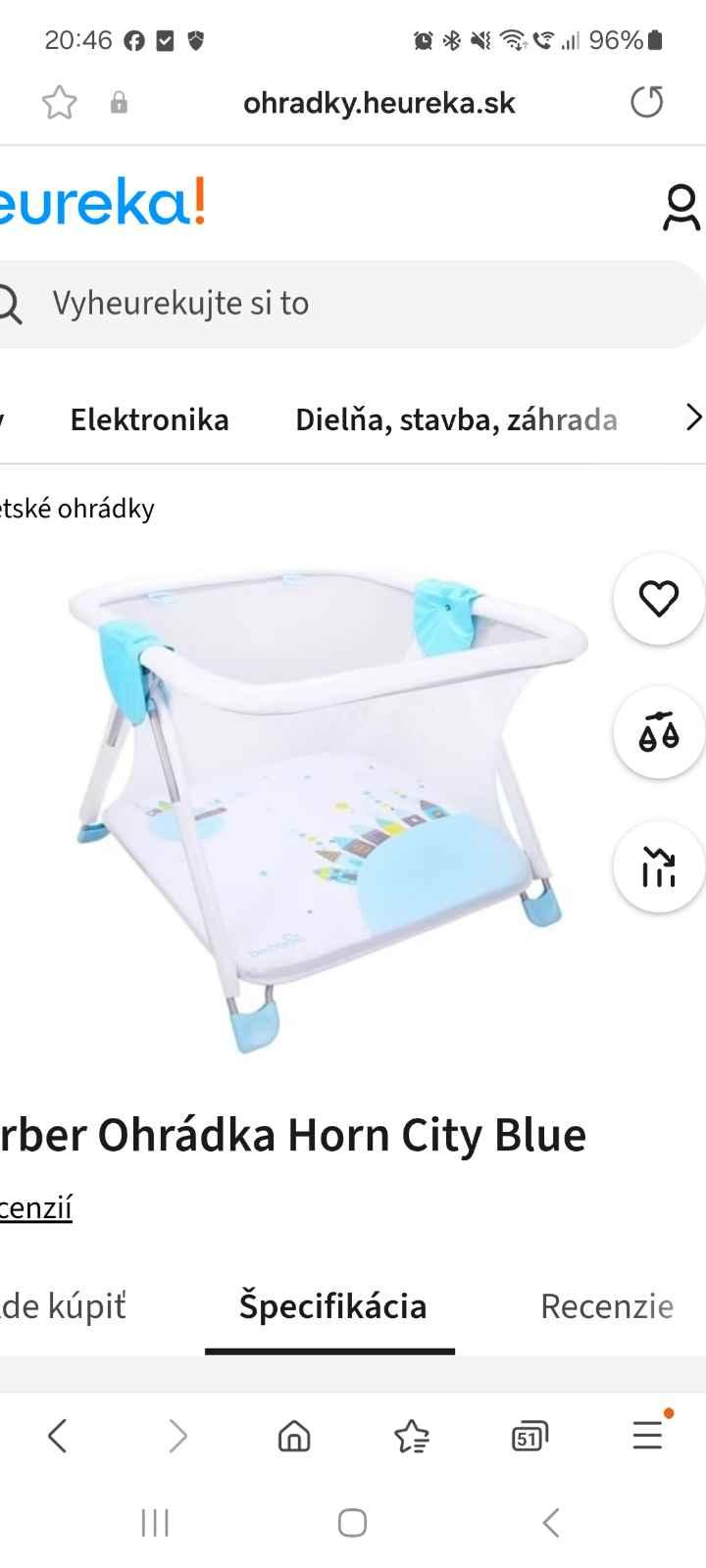Bookmark this page with the star icon
This screenshot has width=706, height=1568.
tap(59, 103)
